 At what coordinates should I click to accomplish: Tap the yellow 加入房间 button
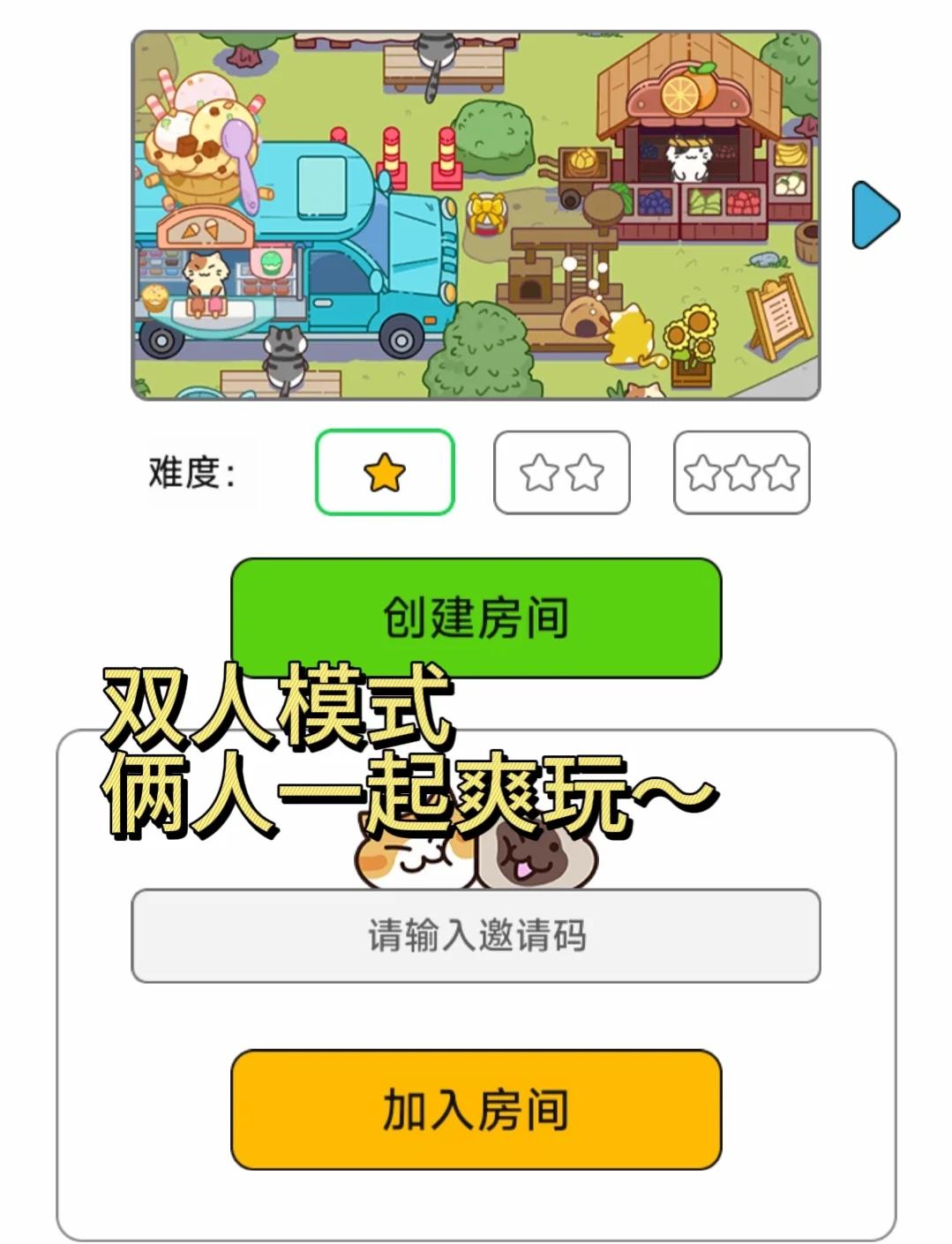coord(476,1109)
